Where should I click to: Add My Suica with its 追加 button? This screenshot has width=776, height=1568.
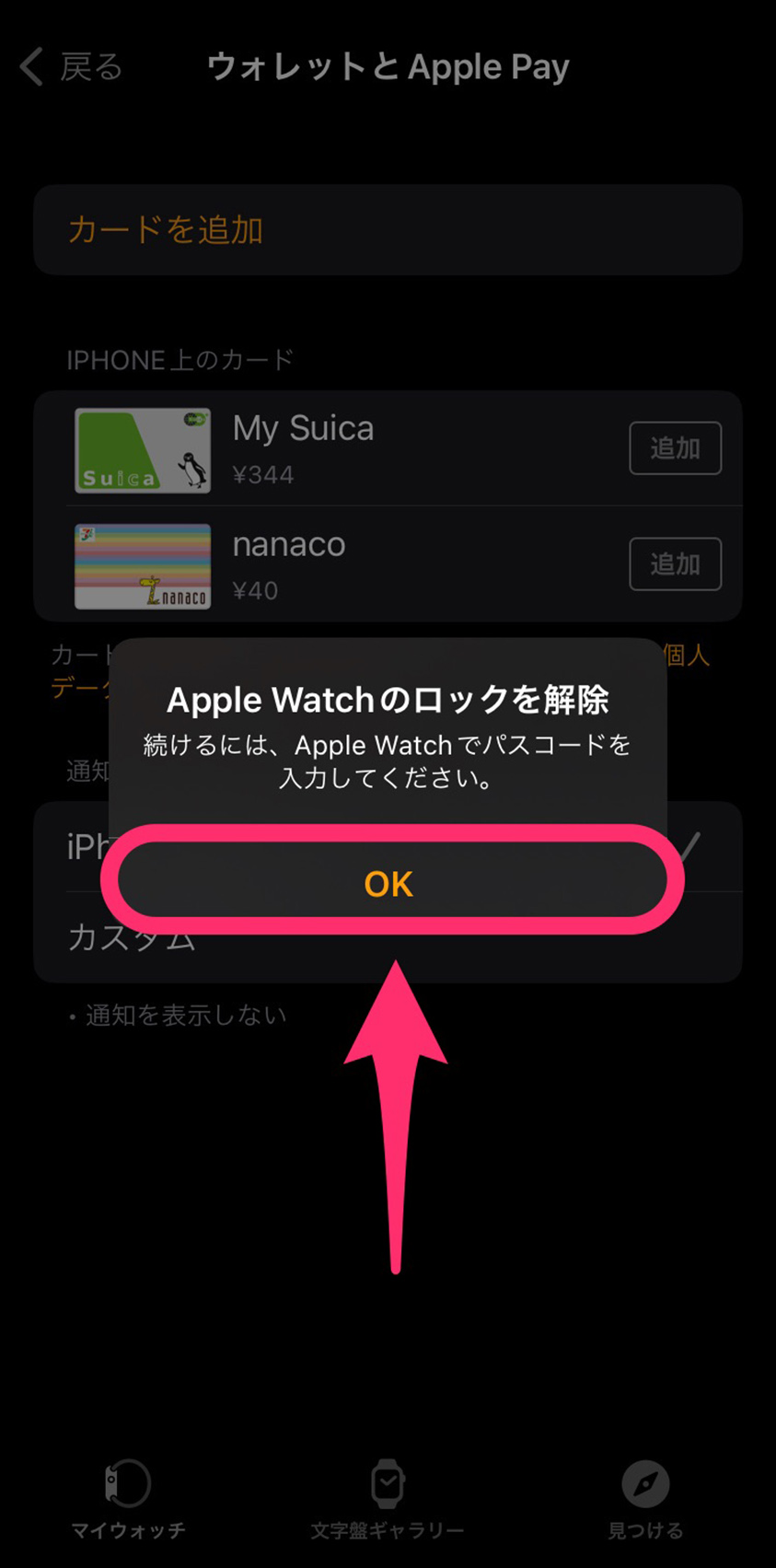pos(675,448)
